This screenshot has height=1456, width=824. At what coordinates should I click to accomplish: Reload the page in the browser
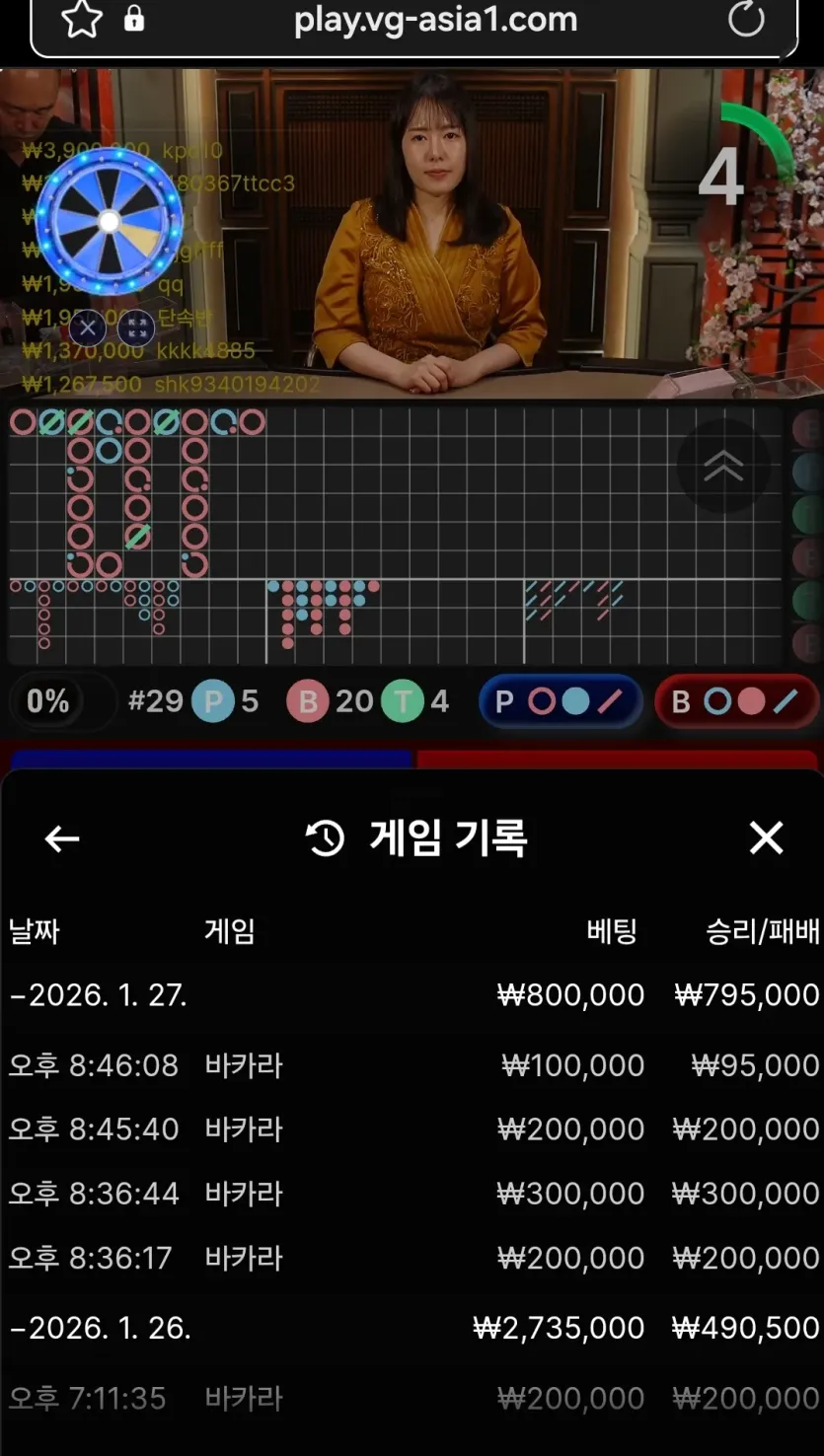746,20
